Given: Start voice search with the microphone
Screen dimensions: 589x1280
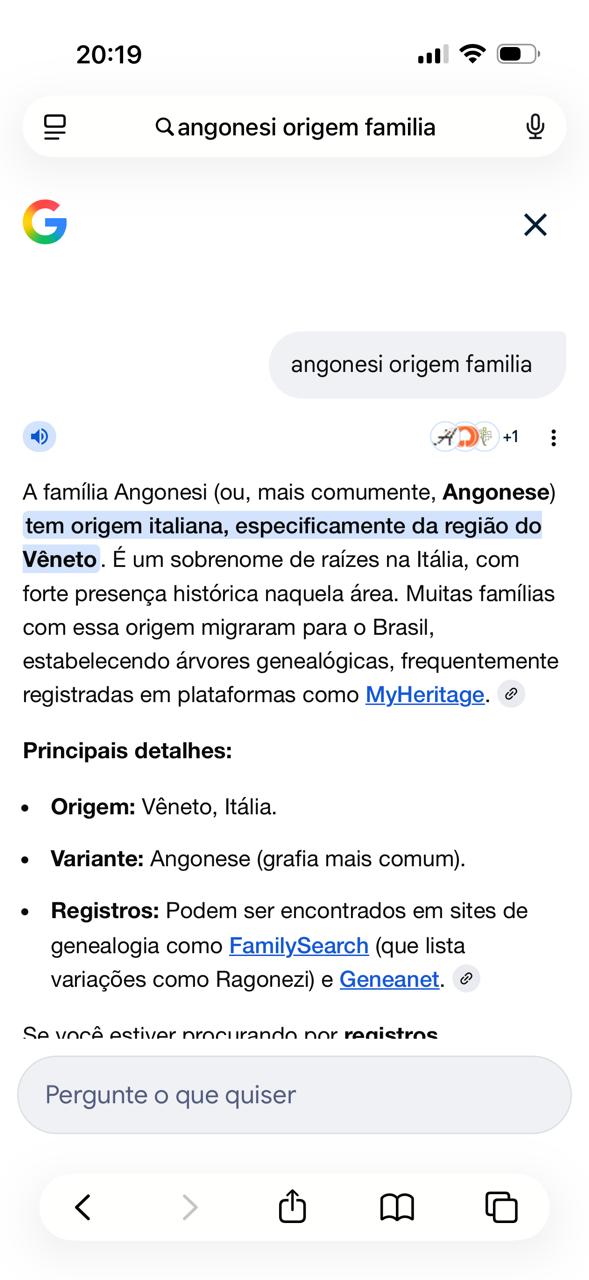Looking at the screenshot, I should click(x=535, y=127).
